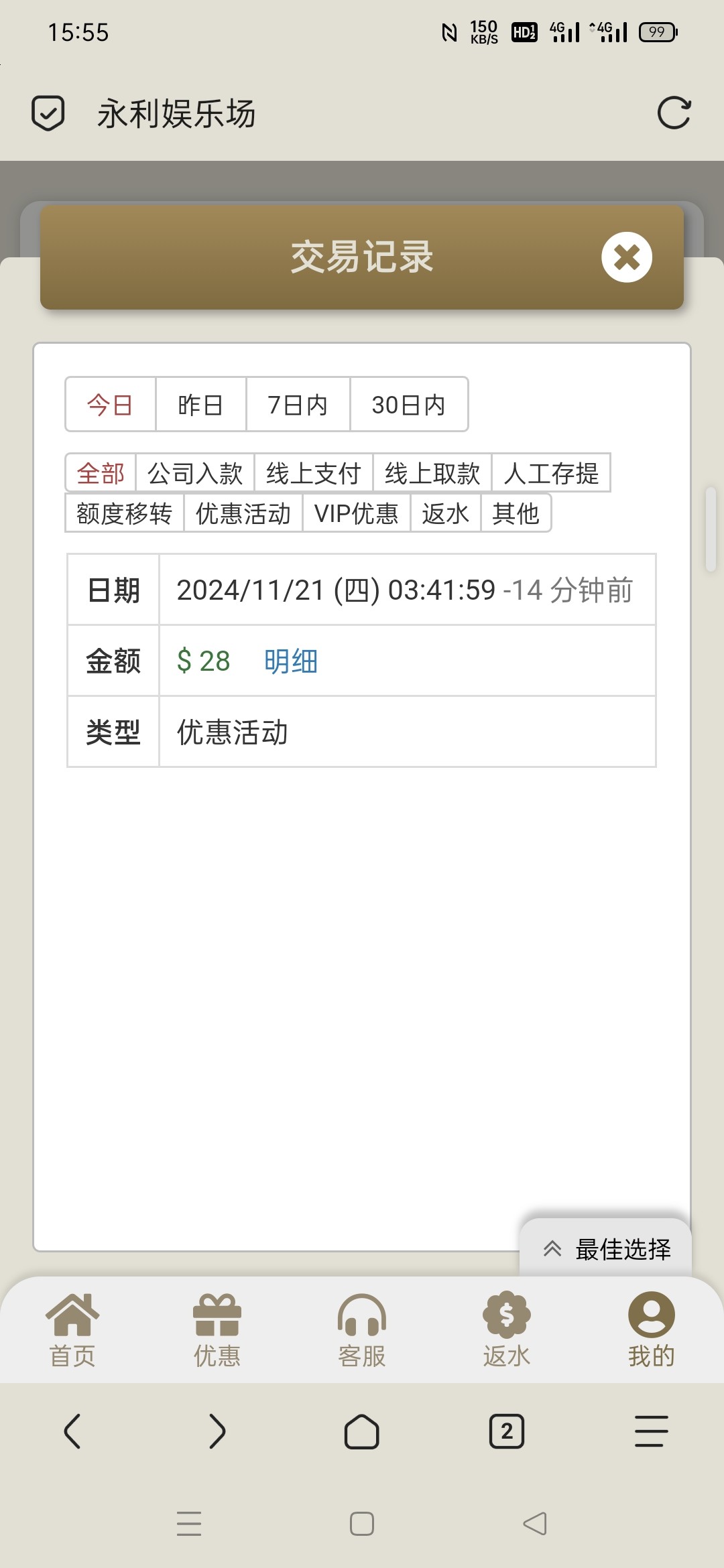The height and width of the screenshot is (1568, 724).
Task: Filter transactions by 线上支付
Action: point(314,473)
